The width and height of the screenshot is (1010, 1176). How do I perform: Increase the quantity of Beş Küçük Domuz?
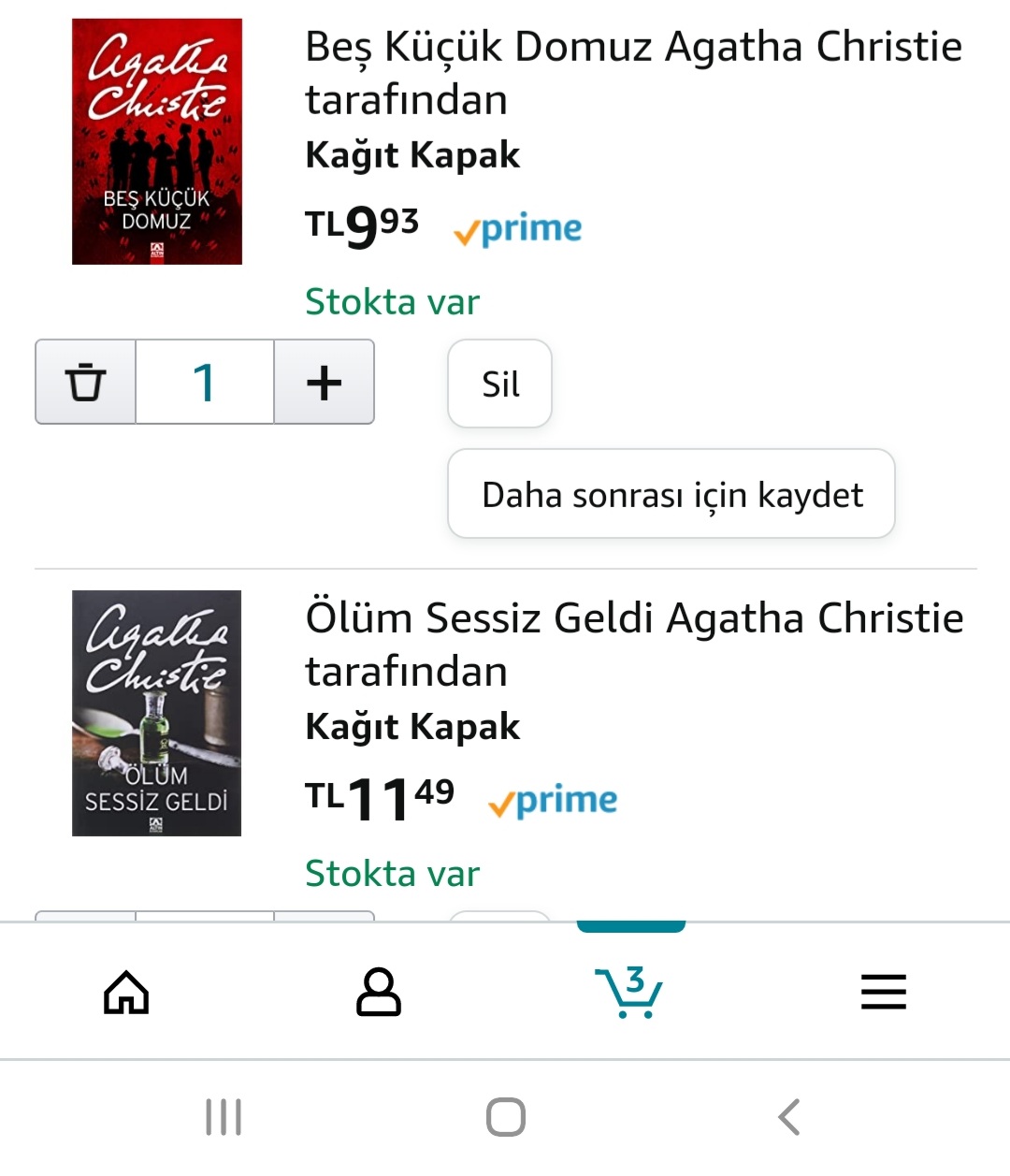pyautogui.click(x=324, y=382)
